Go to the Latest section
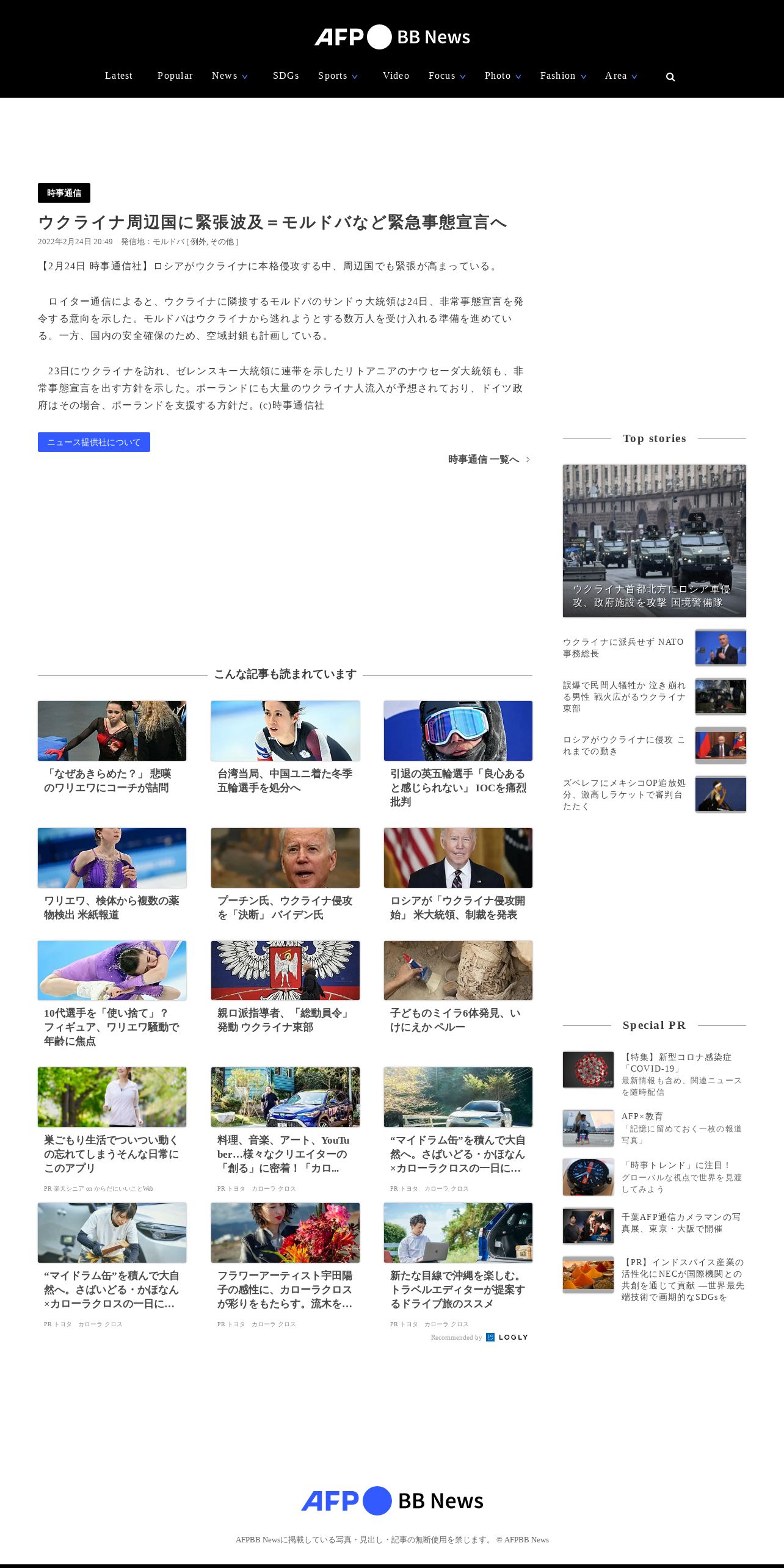Viewport: 784px width, 1568px height. (118, 76)
